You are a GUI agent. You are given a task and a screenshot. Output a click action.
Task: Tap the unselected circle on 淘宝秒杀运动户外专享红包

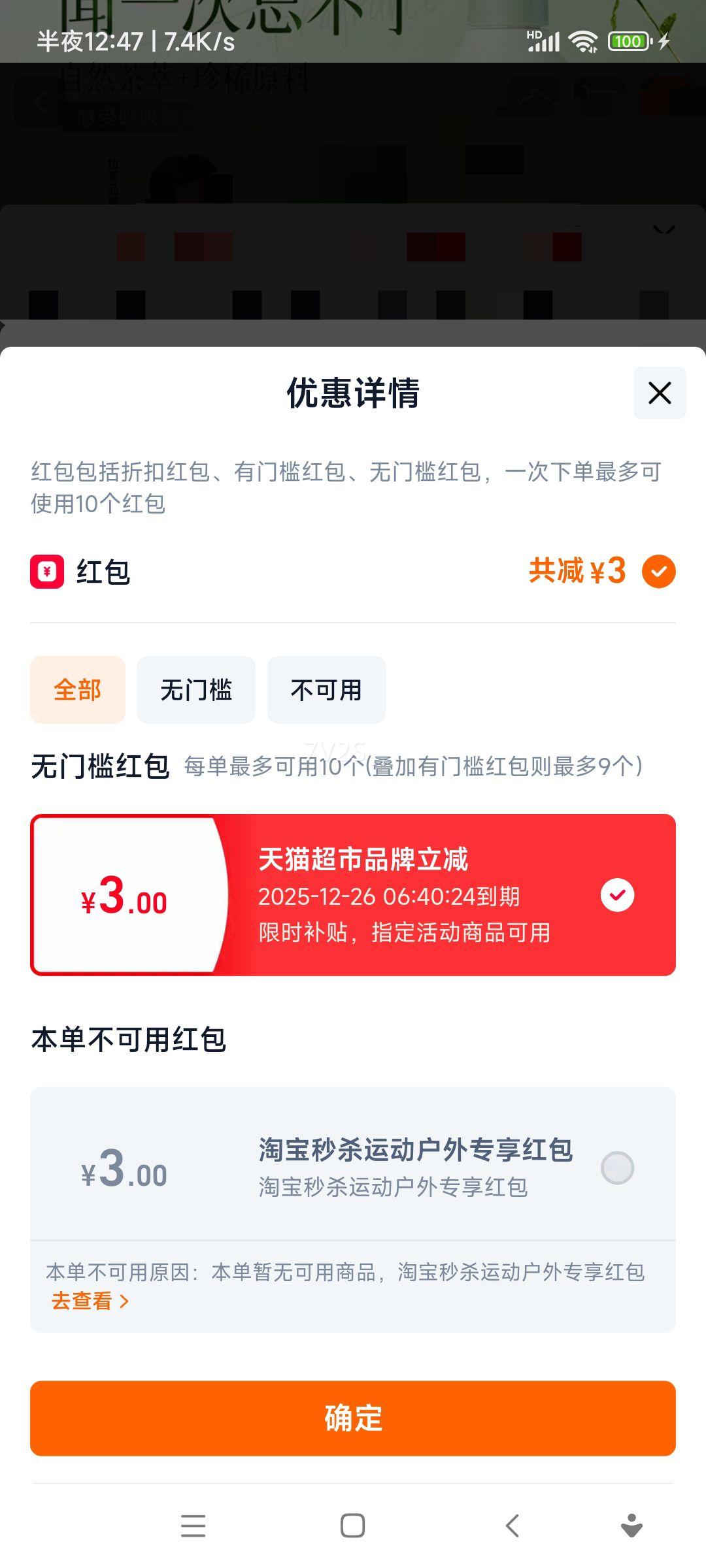coord(616,1169)
